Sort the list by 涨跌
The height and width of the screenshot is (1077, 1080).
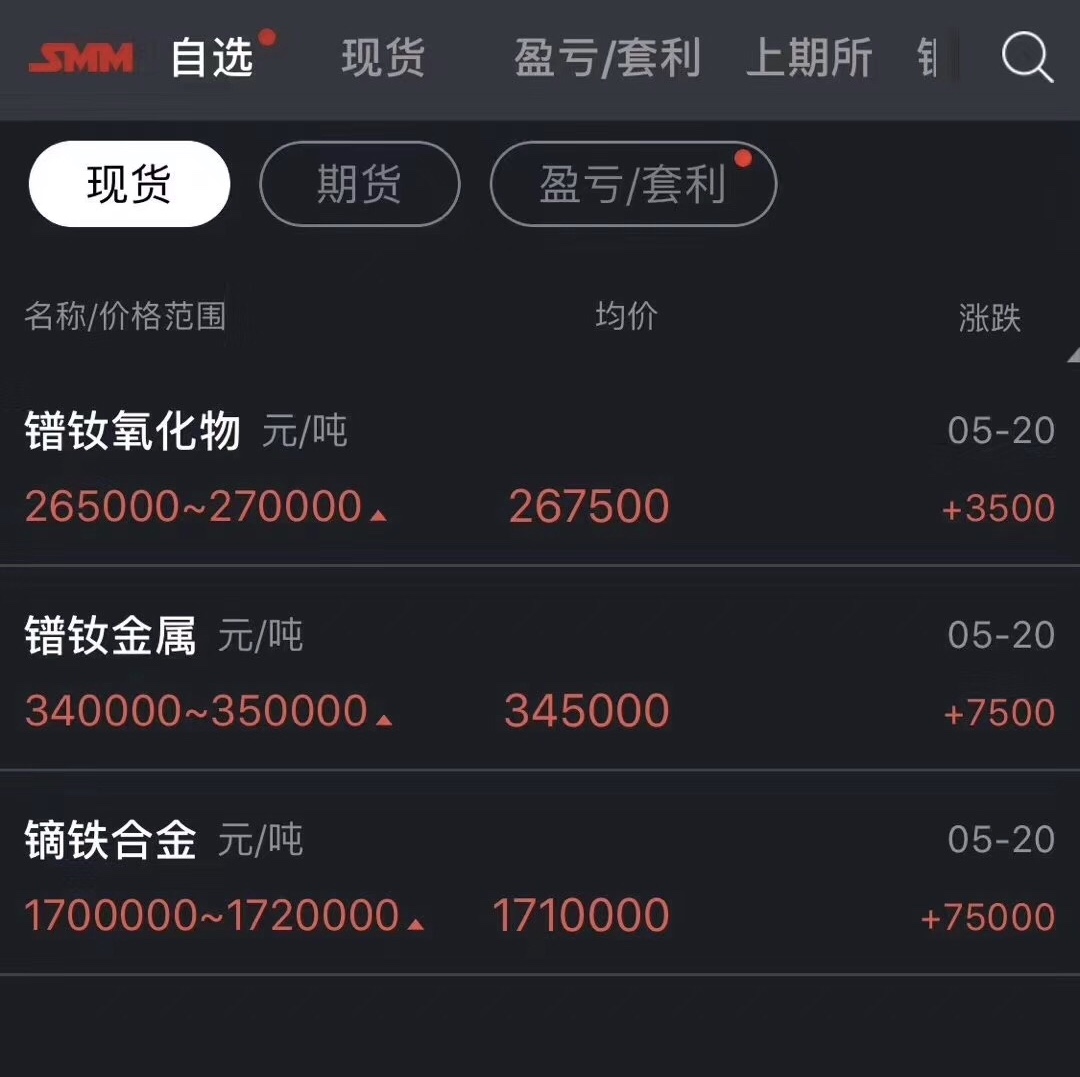pyautogui.click(x=990, y=318)
